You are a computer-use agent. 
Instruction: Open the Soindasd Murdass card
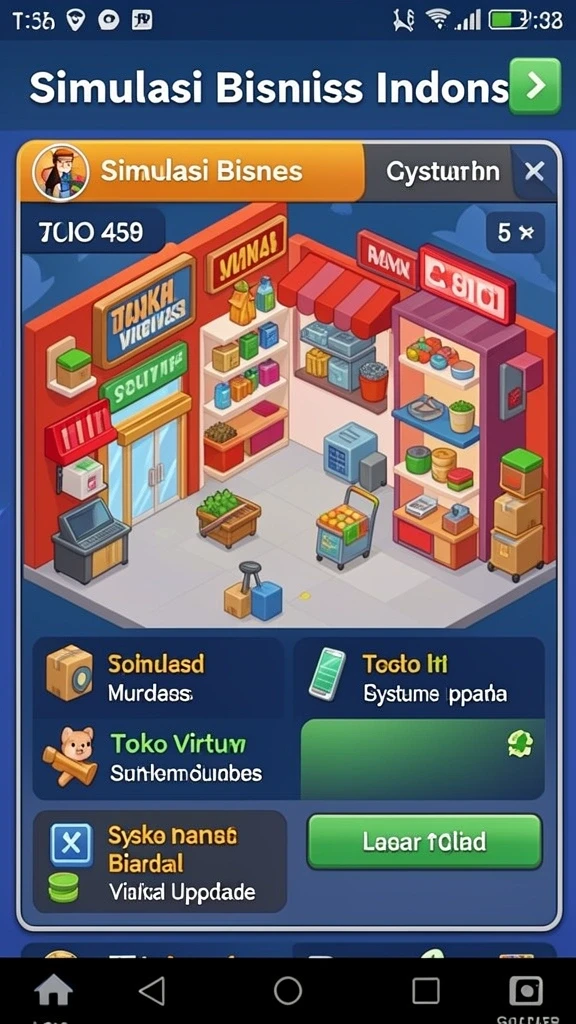click(159, 678)
